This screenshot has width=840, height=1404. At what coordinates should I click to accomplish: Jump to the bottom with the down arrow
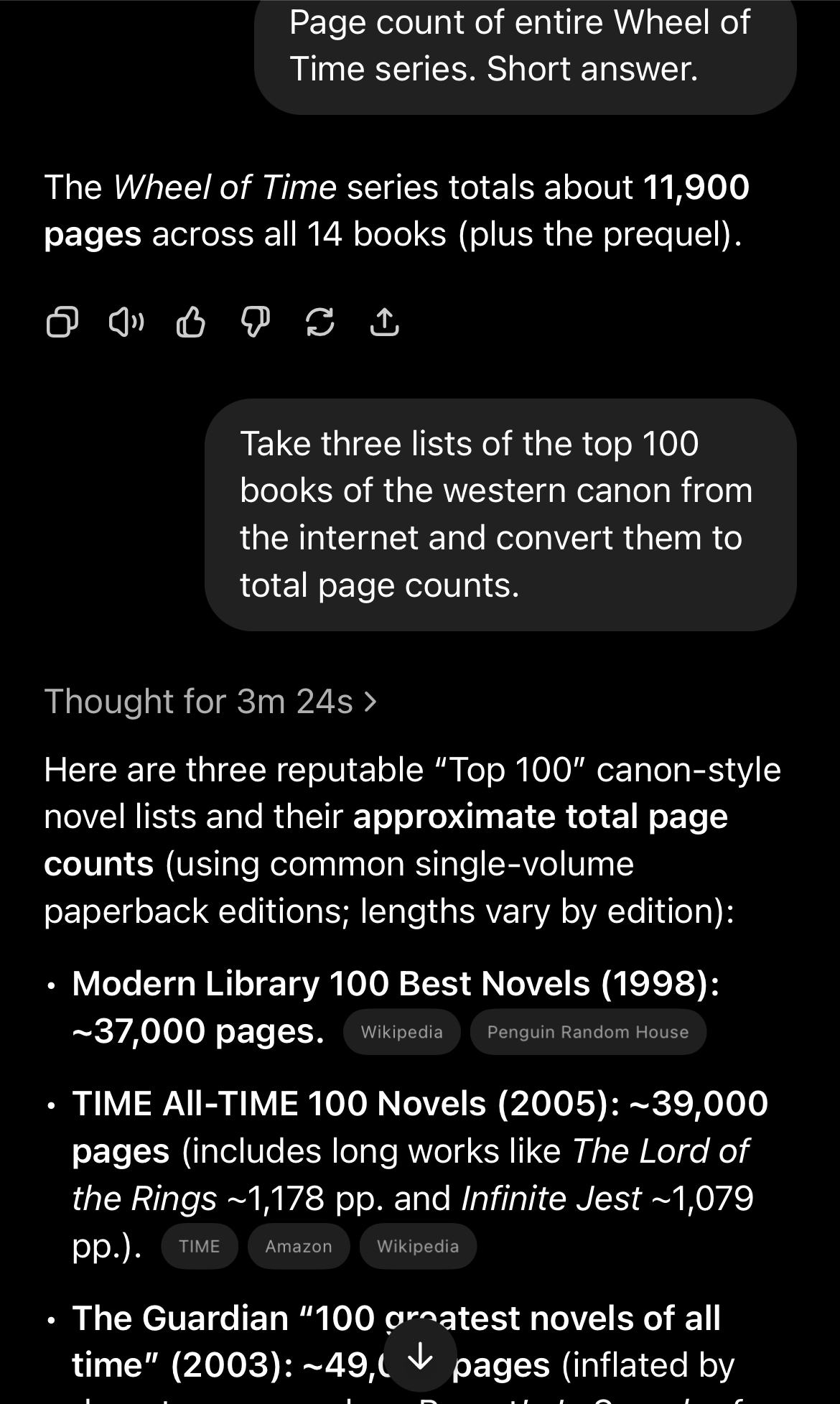tap(420, 1356)
